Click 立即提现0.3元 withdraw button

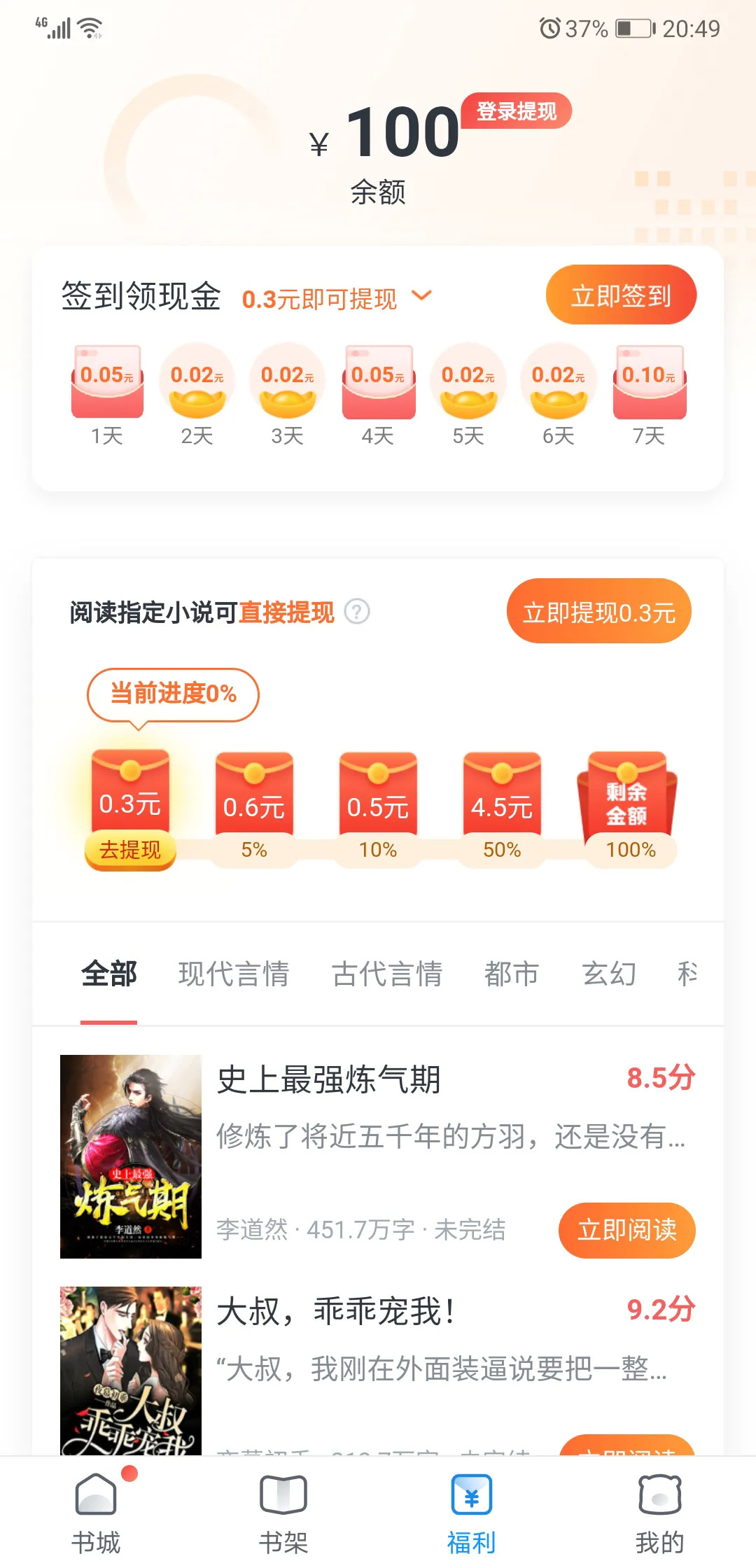(600, 611)
